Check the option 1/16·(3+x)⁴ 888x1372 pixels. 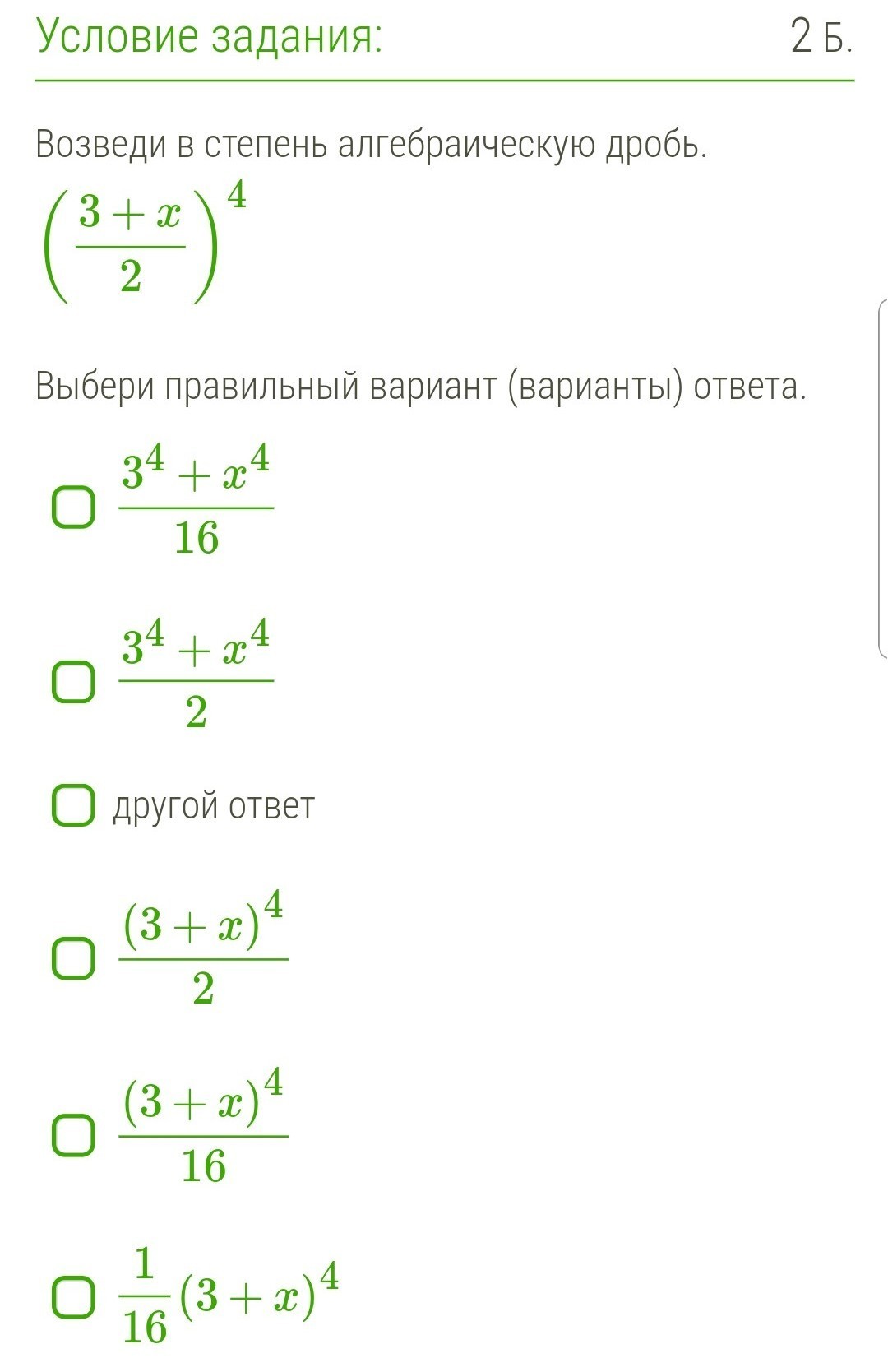(x=73, y=1297)
